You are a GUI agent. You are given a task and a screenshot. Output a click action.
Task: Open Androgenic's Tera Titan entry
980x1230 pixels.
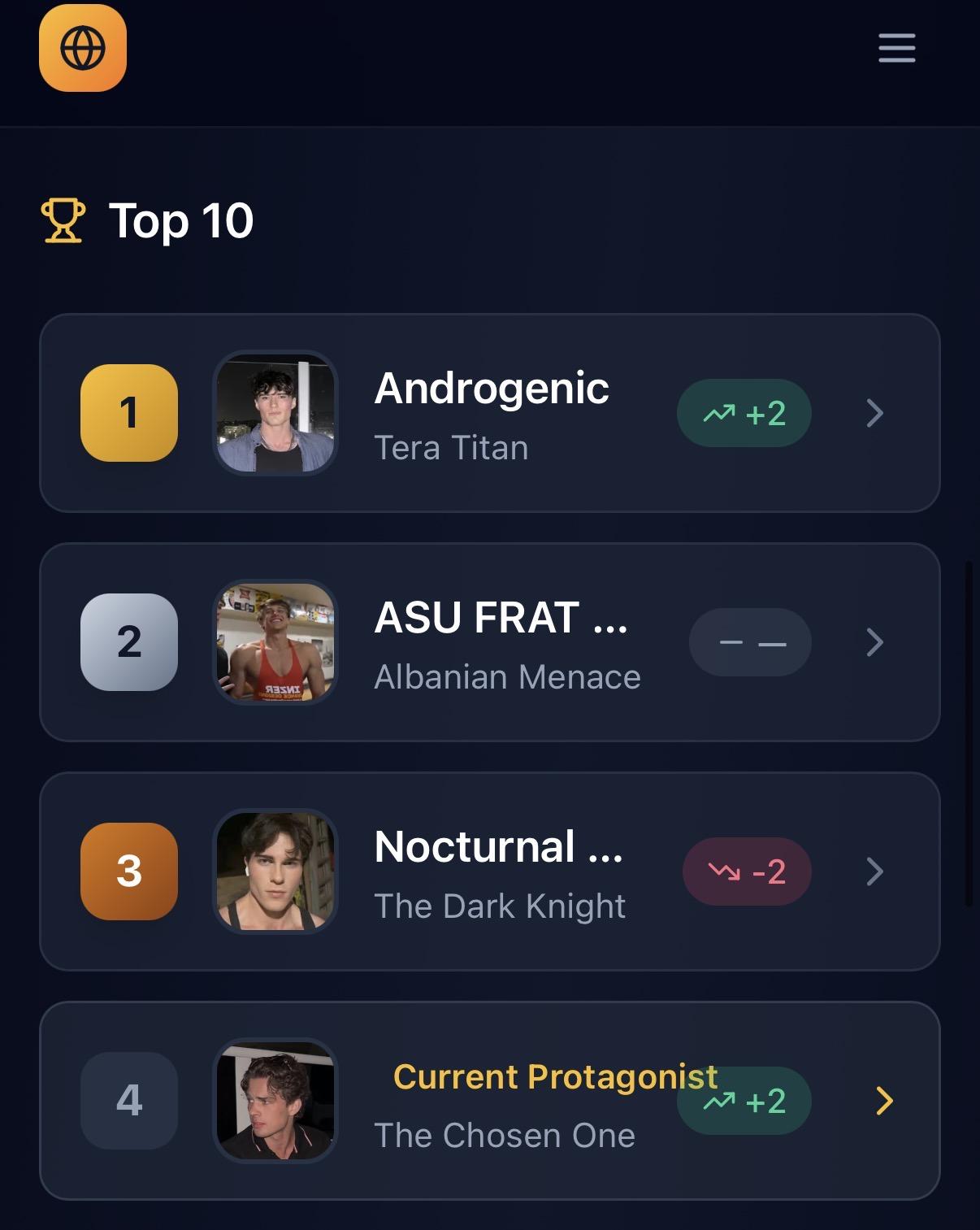point(490,413)
